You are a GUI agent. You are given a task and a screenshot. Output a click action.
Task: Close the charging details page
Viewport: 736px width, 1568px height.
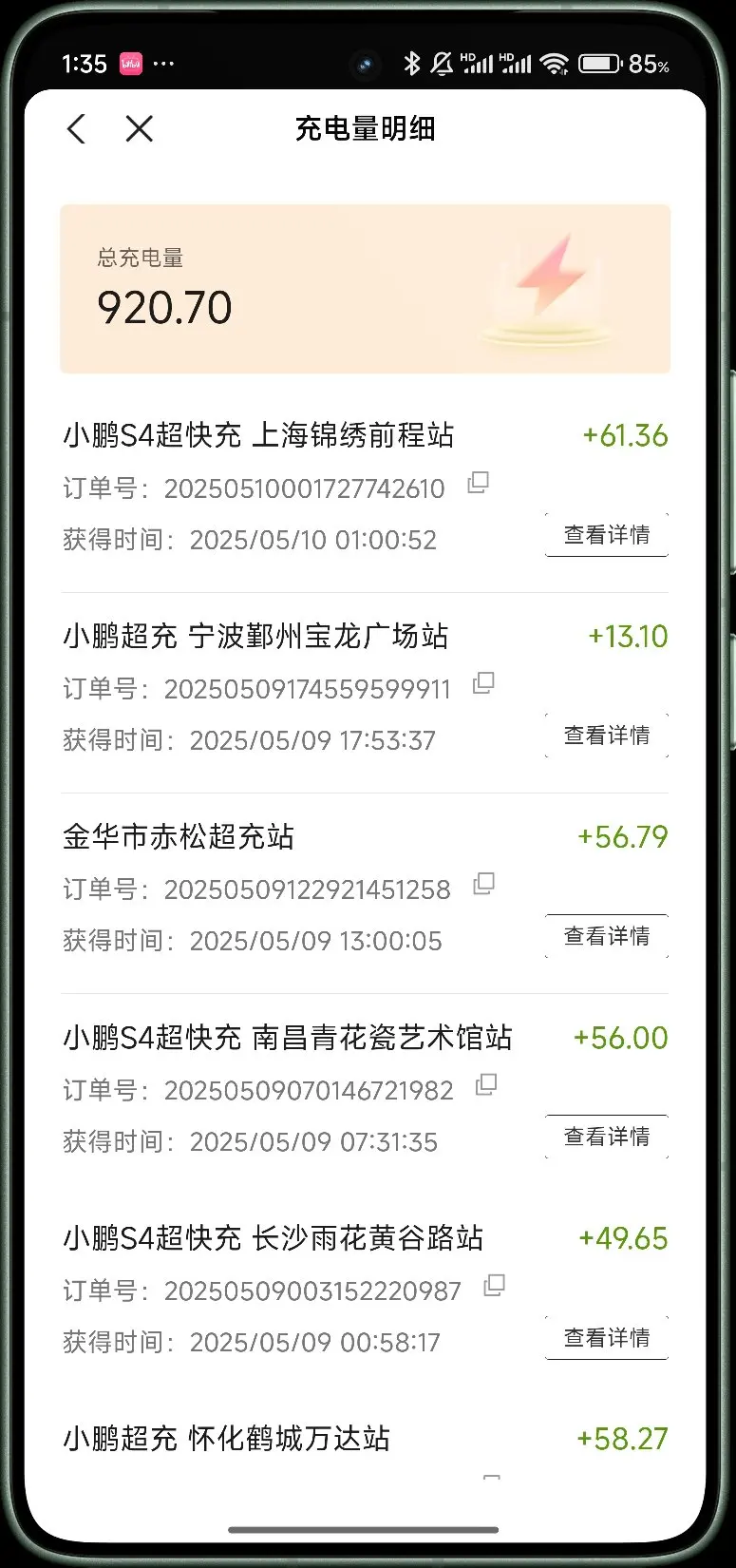140,129
